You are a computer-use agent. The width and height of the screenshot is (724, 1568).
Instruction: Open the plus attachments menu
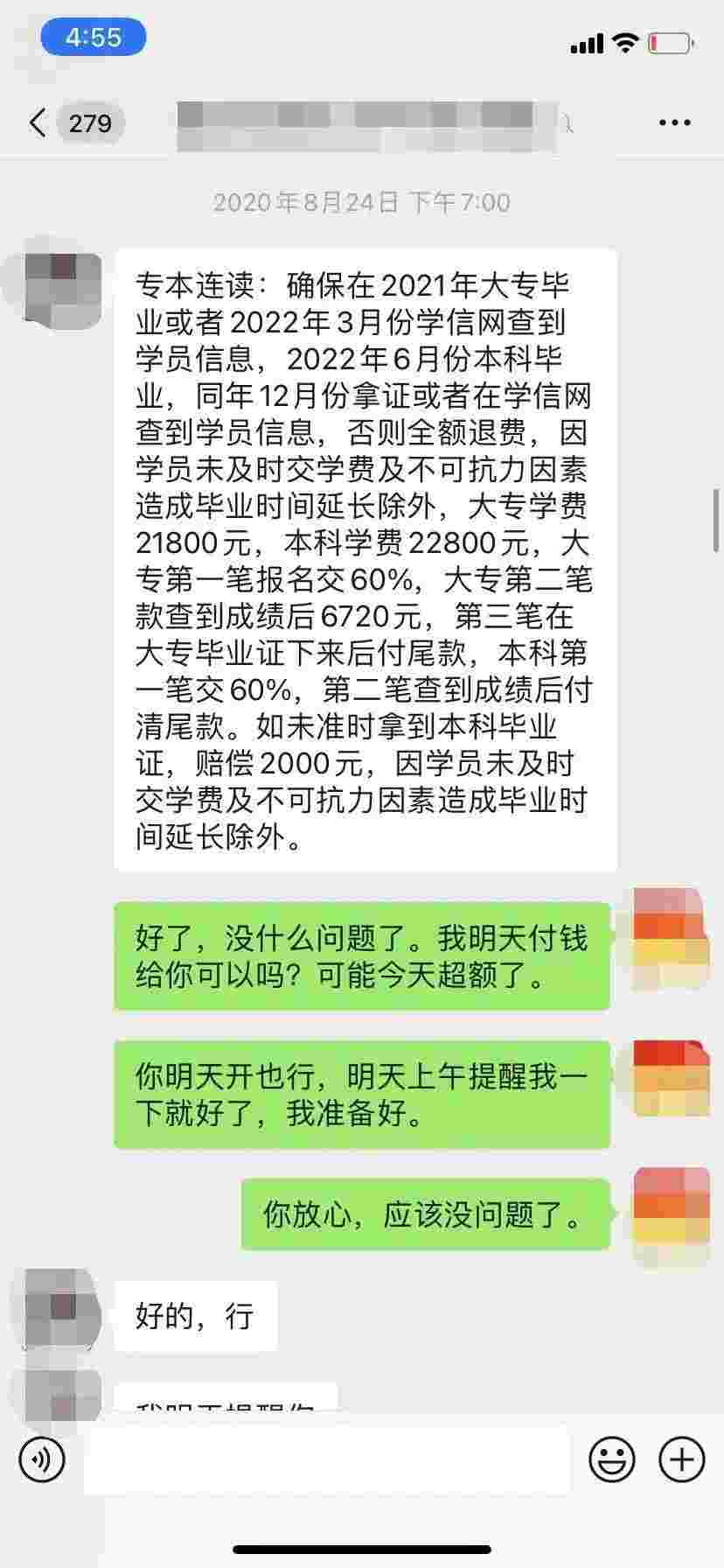coord(681,1459)
